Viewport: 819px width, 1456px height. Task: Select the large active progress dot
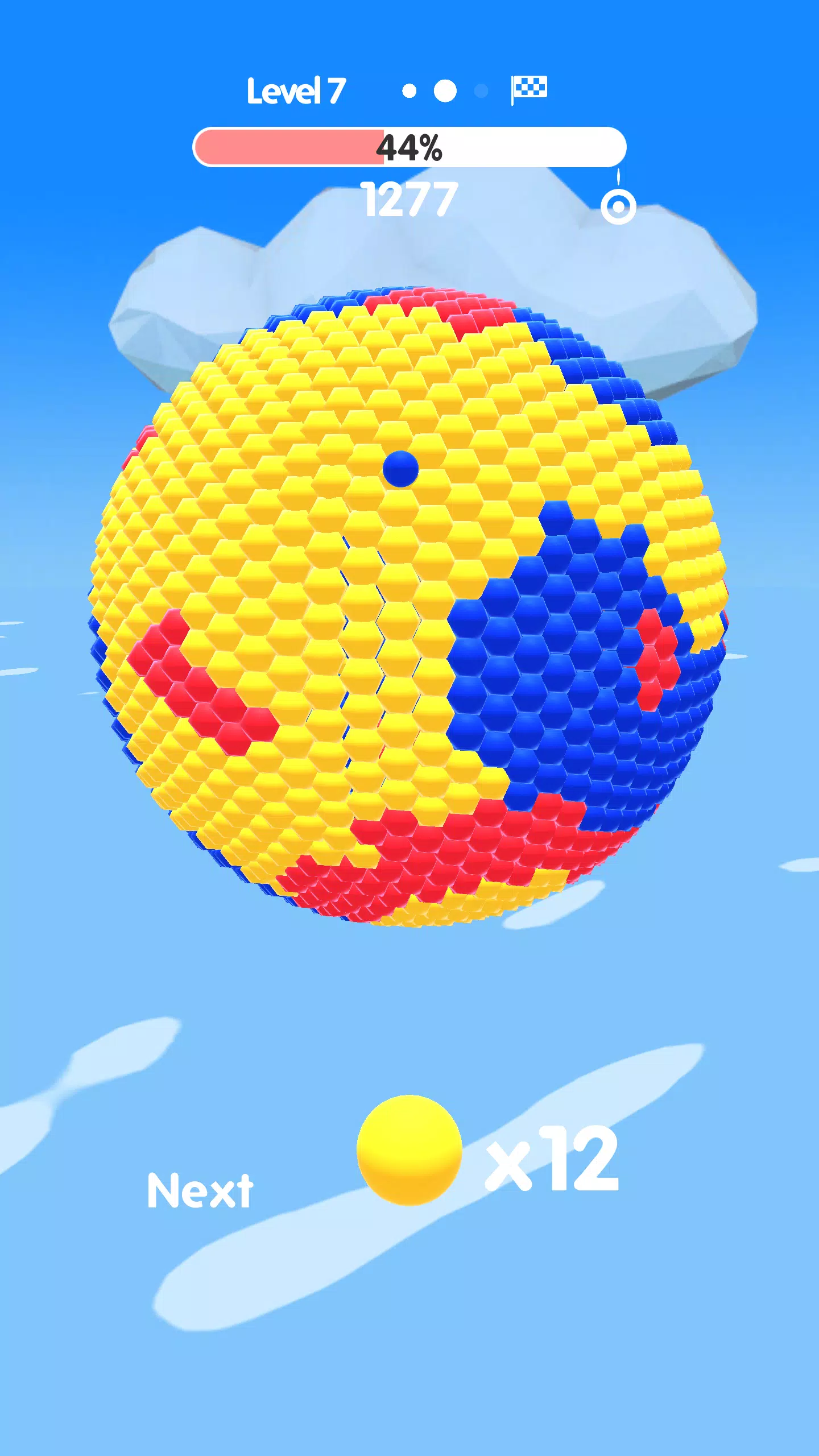click(444, 89)
